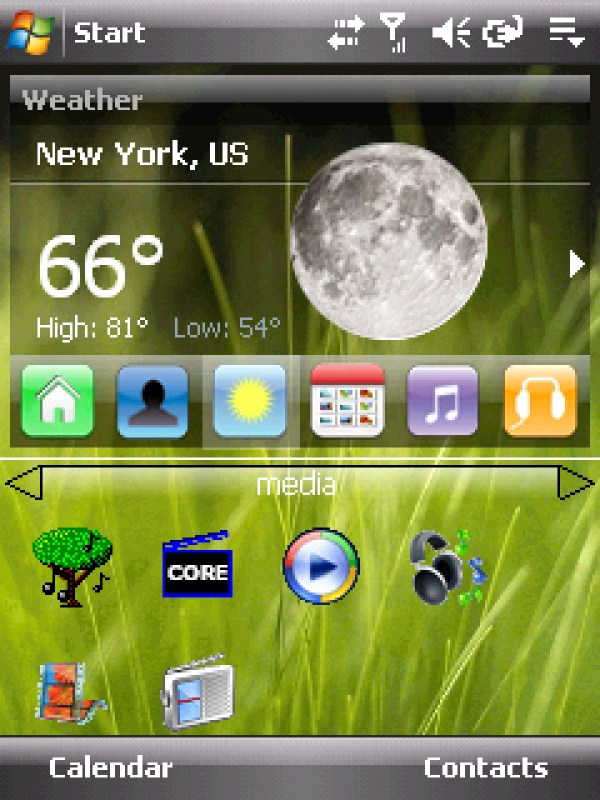The image size is (600, 800).
Task: Select the sun Weather tab
Action: tap(251, 401)
